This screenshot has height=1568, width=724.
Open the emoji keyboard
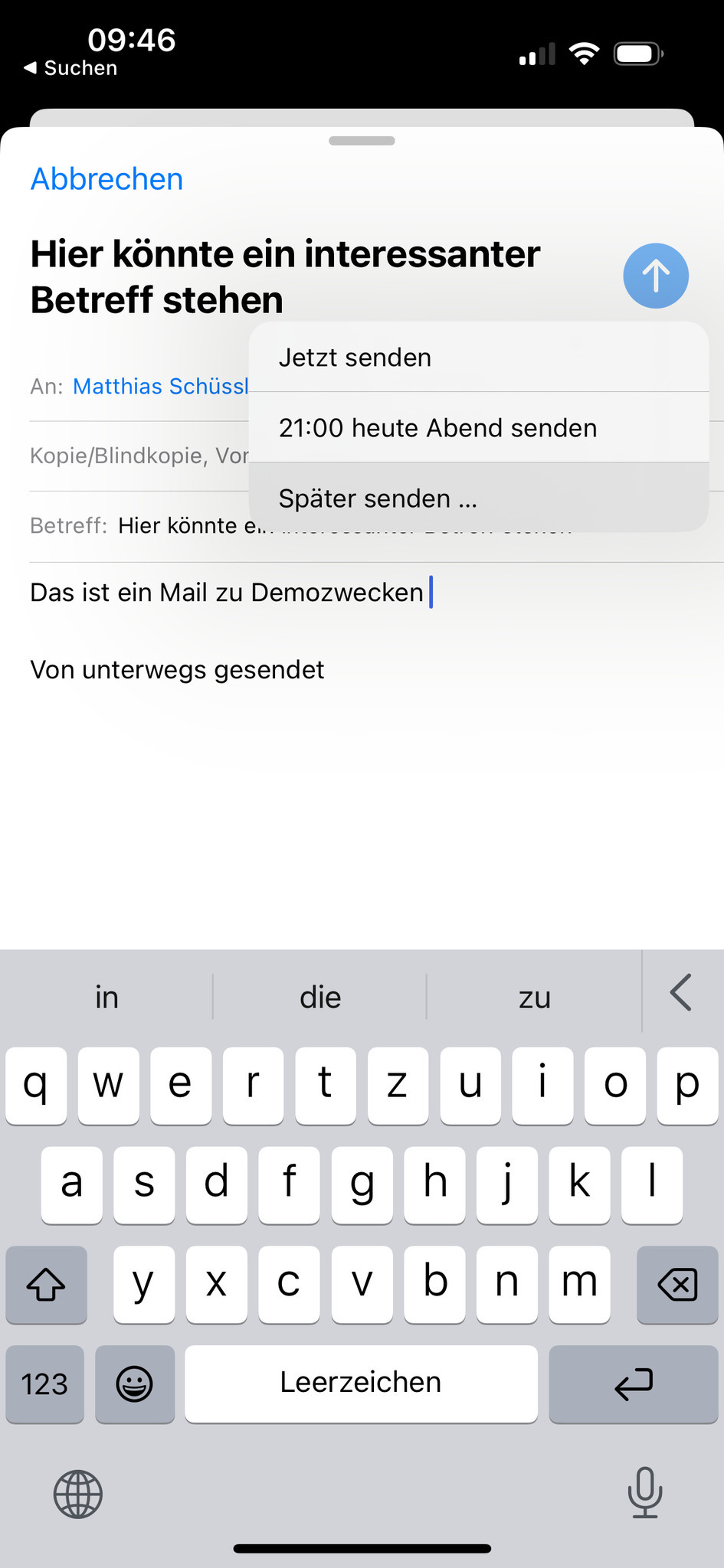135,1383
